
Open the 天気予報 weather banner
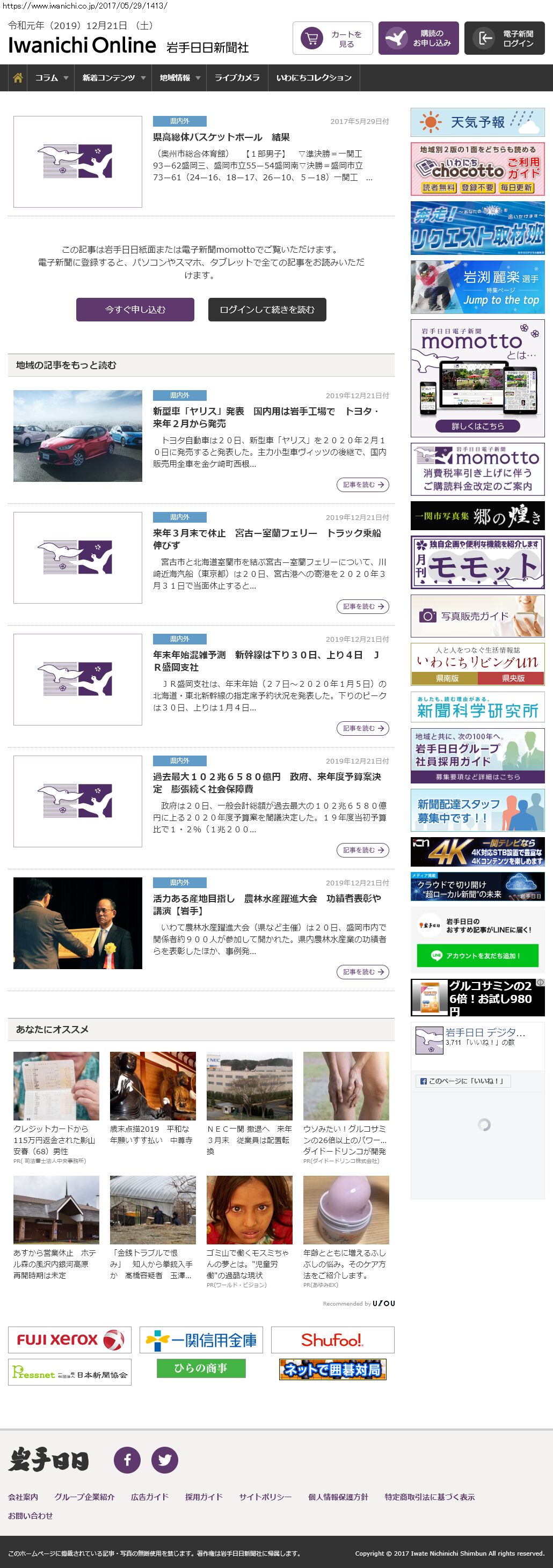[x=477, y=122]
